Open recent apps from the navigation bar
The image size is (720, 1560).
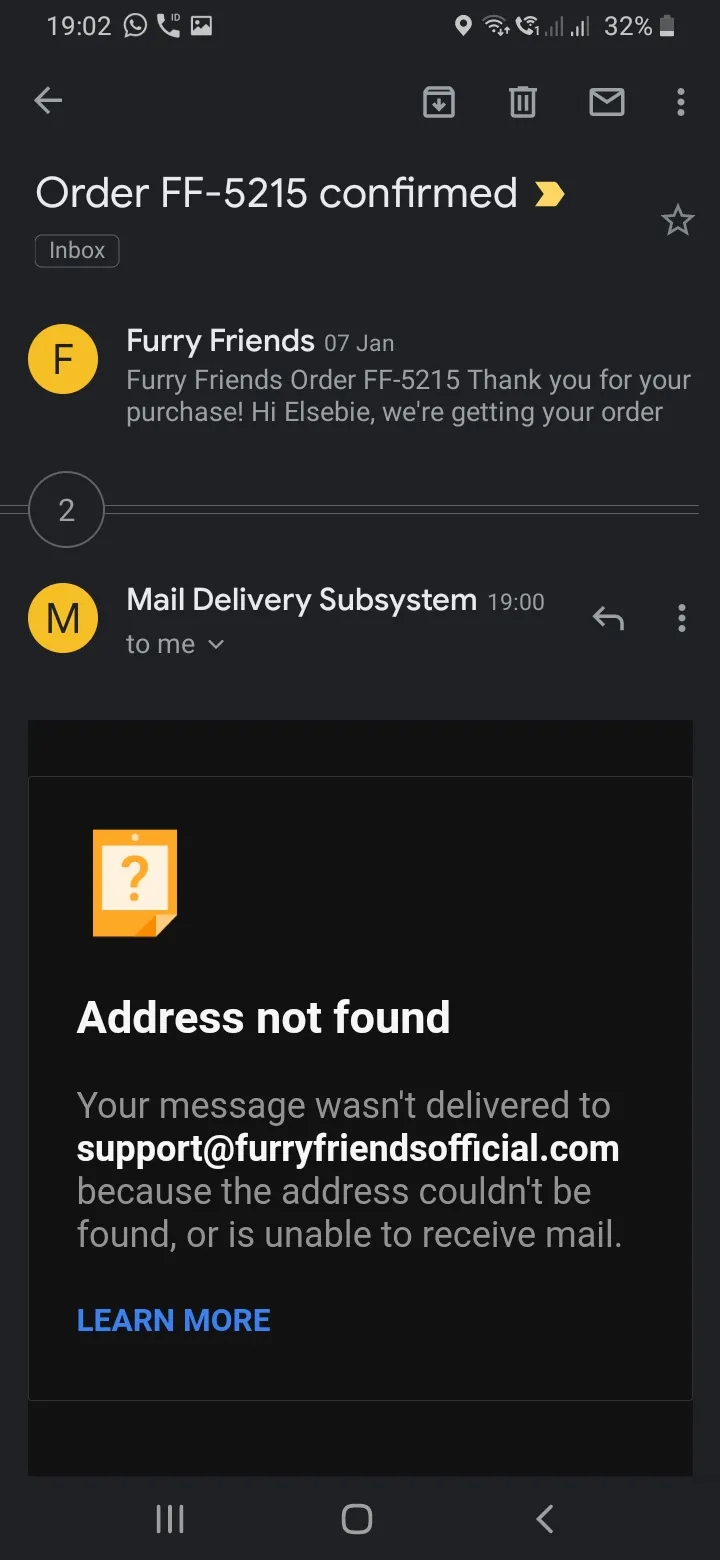(x=170, y=1520)
